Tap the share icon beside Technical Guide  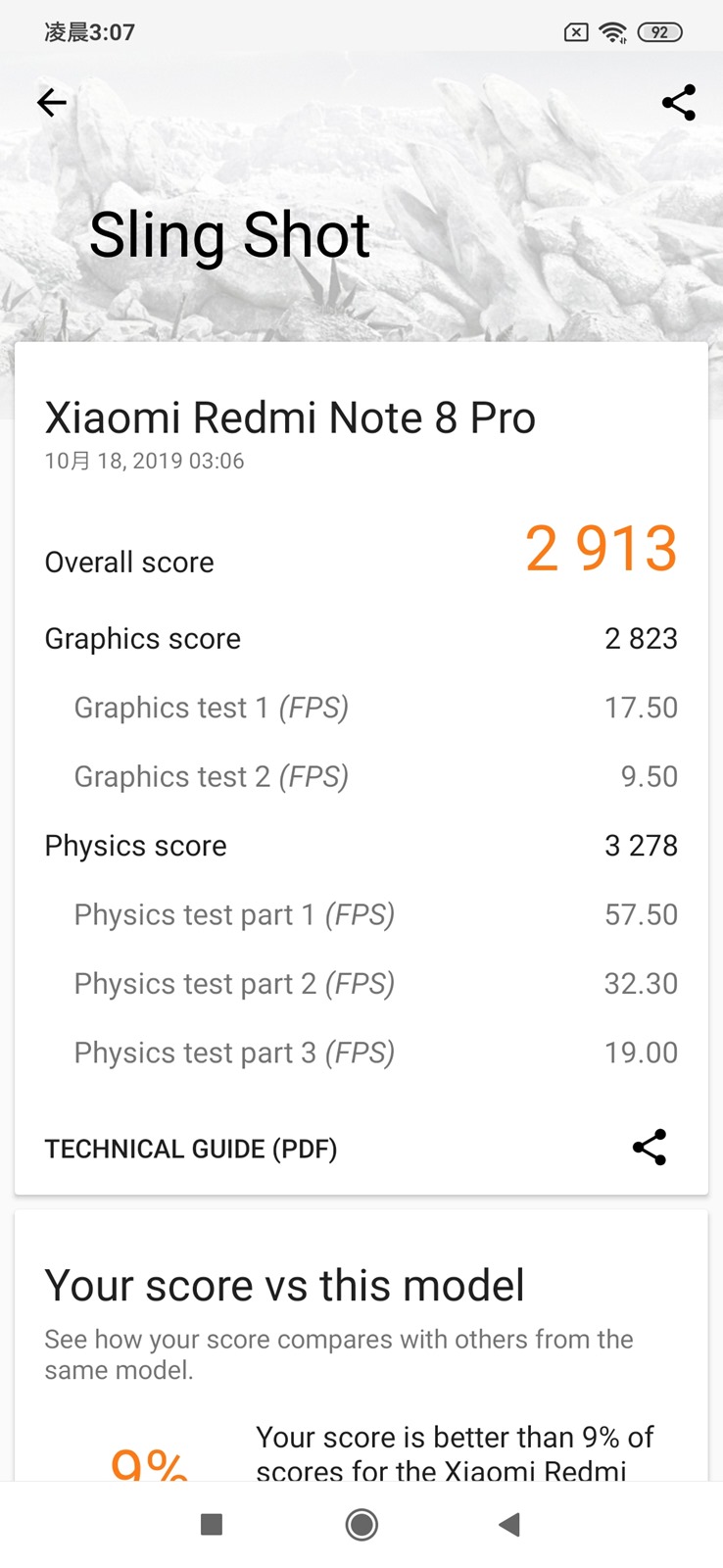[649, 1148]
